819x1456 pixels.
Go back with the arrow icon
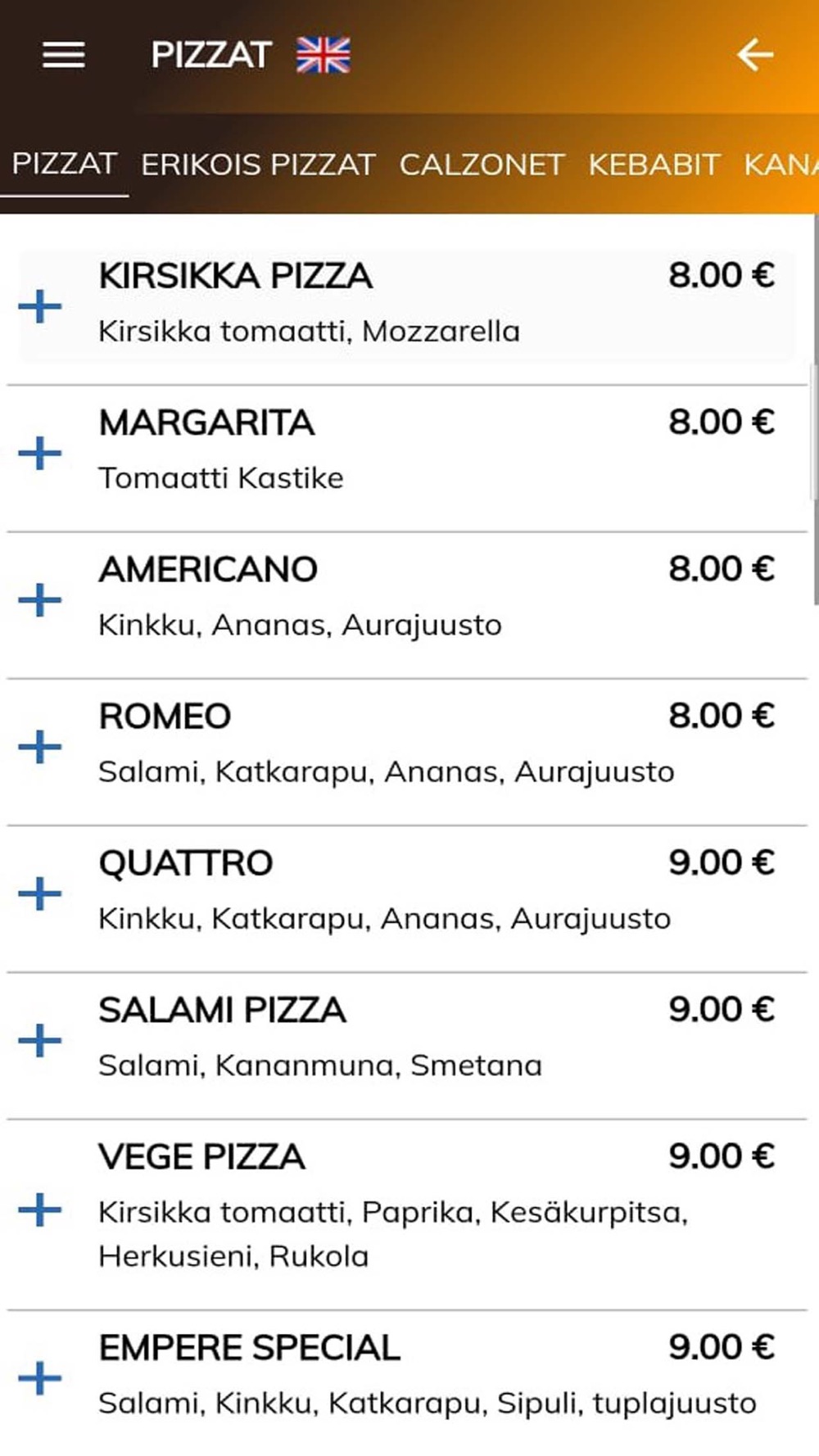click(x=754, y=55)
